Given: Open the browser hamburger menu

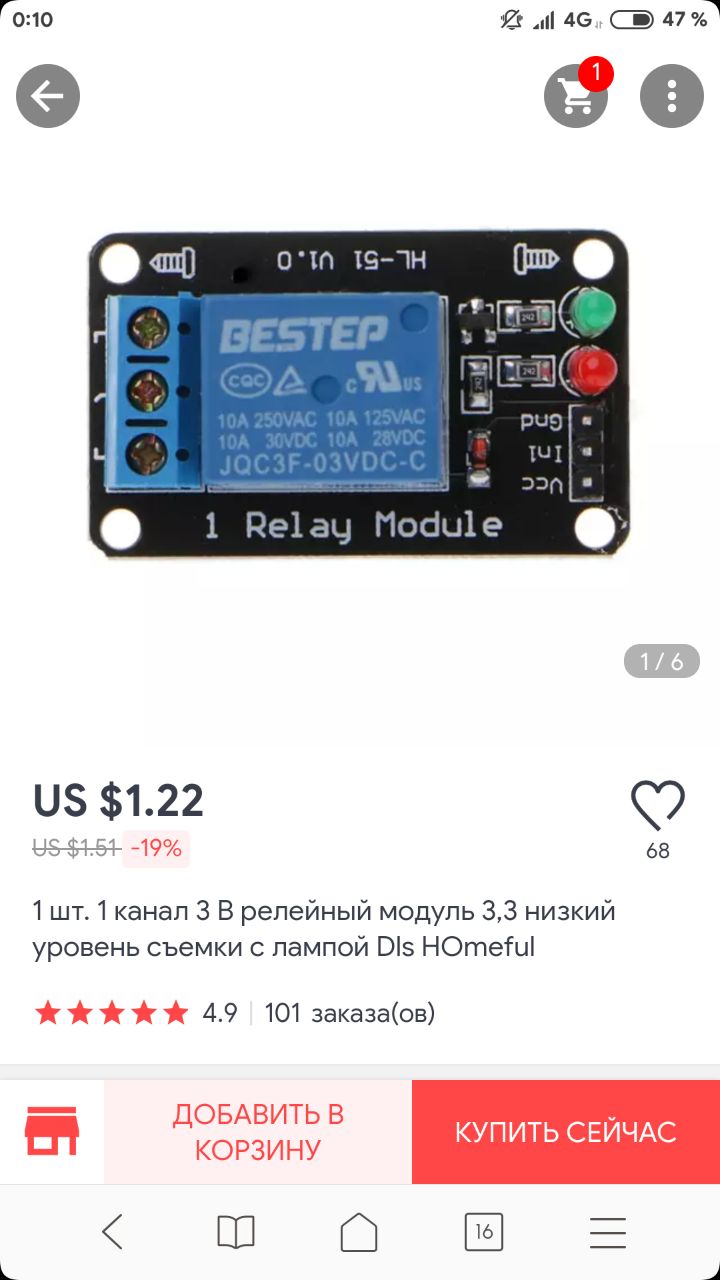Looking at the screenshot, I should (x=607, y=1232).
